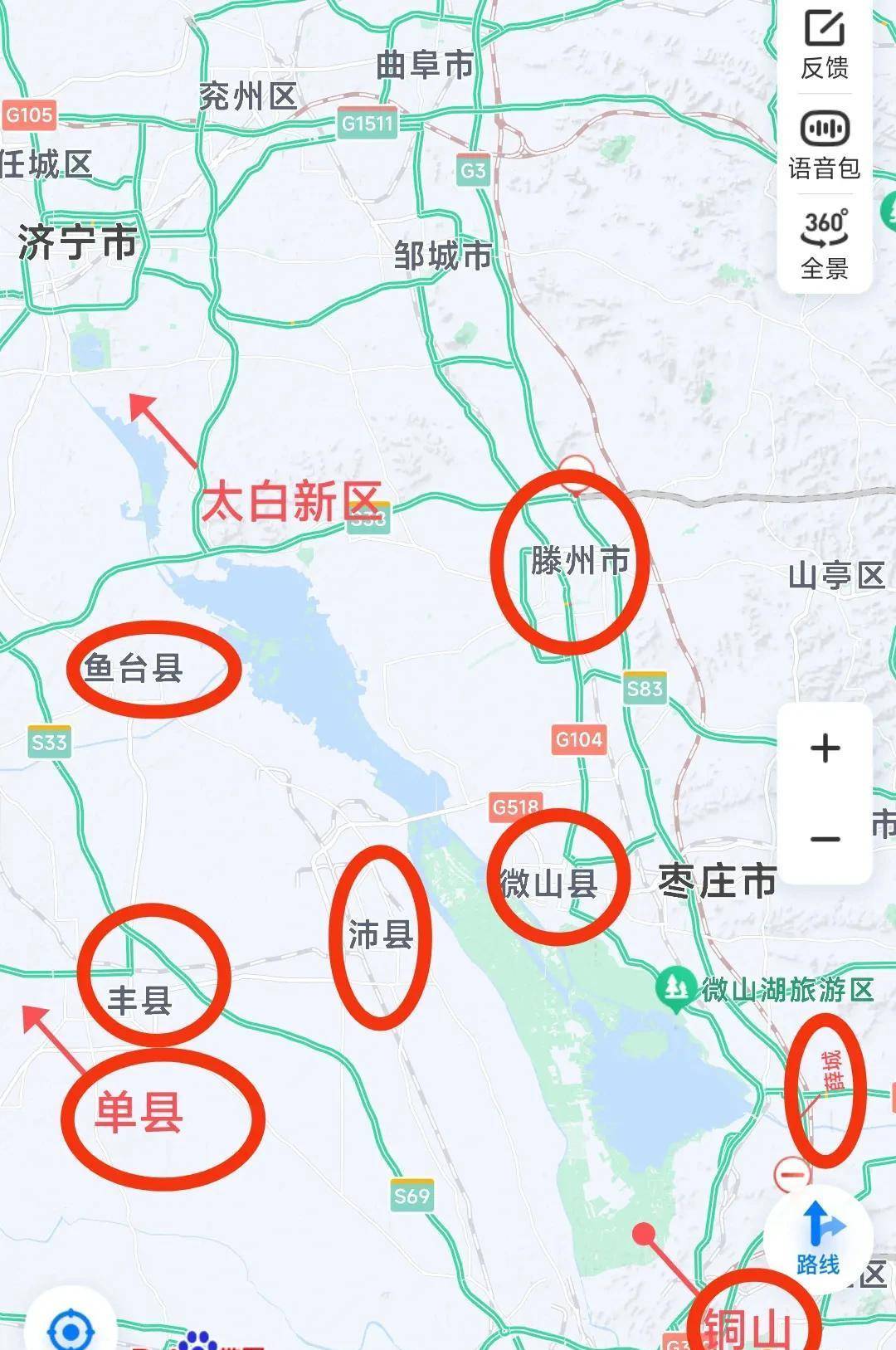Open the 语音包 voice pack
This screenshot has width=896, height=1350.
825,145
